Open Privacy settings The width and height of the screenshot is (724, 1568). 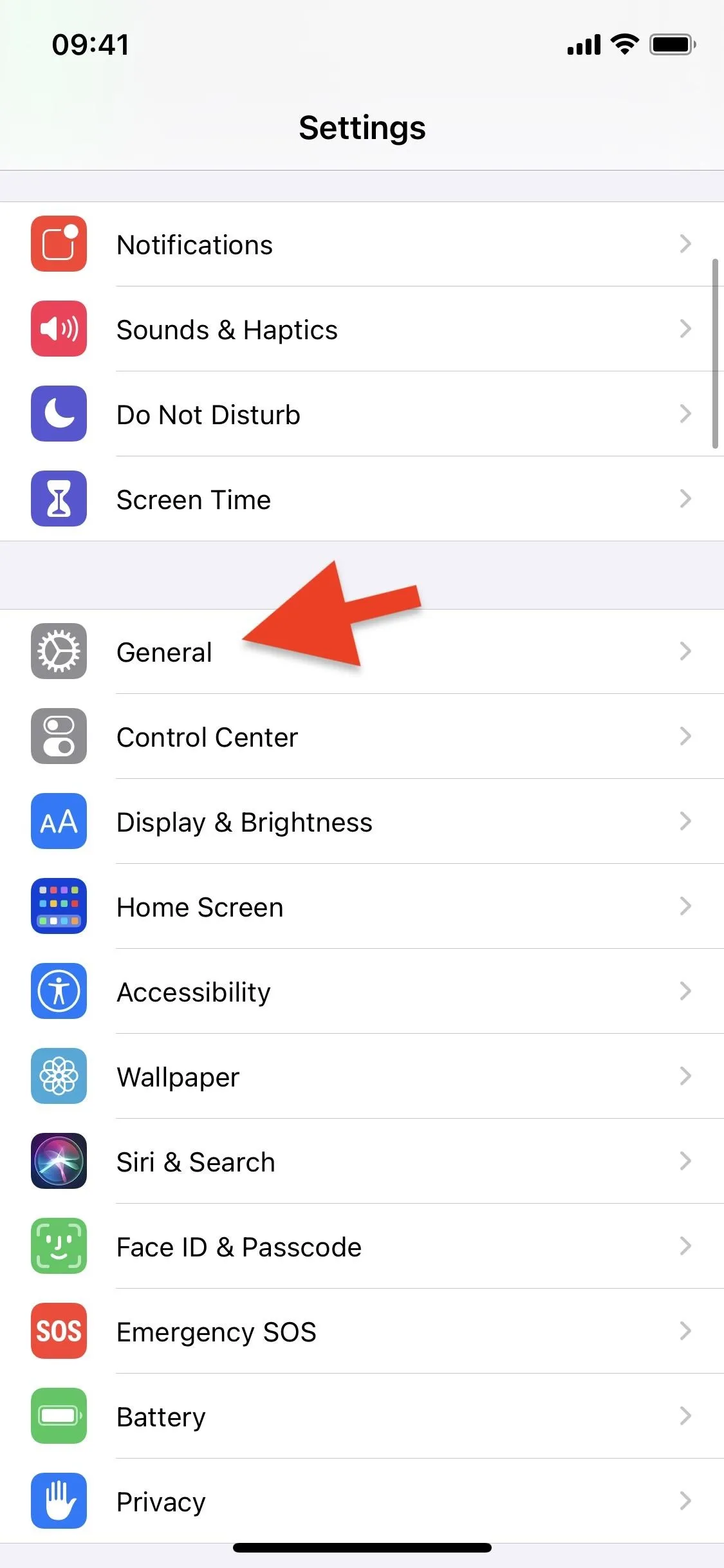pyautogui.click(x=362, y=1501)
